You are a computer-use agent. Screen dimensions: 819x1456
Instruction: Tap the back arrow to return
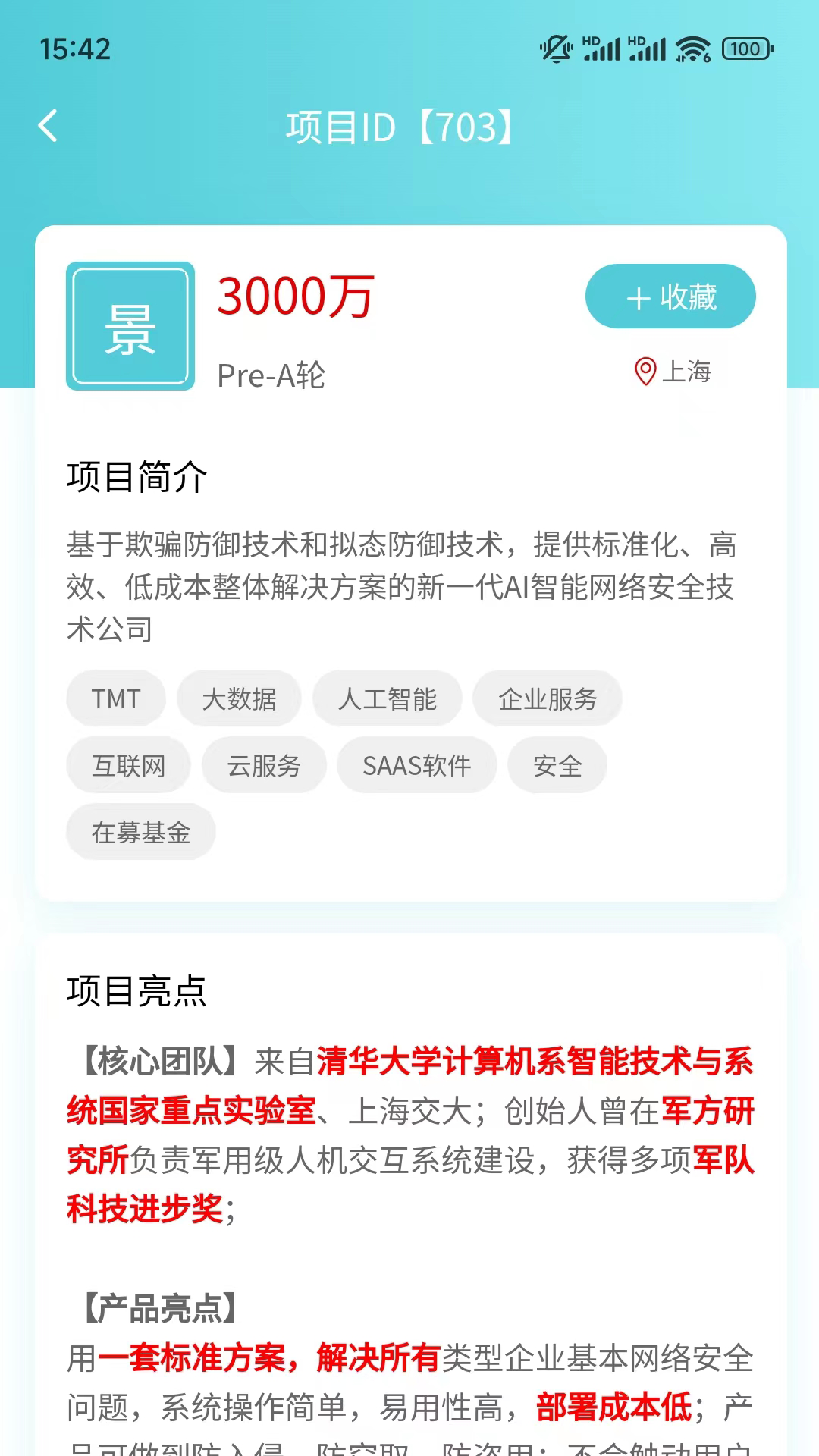click(48, 125)
